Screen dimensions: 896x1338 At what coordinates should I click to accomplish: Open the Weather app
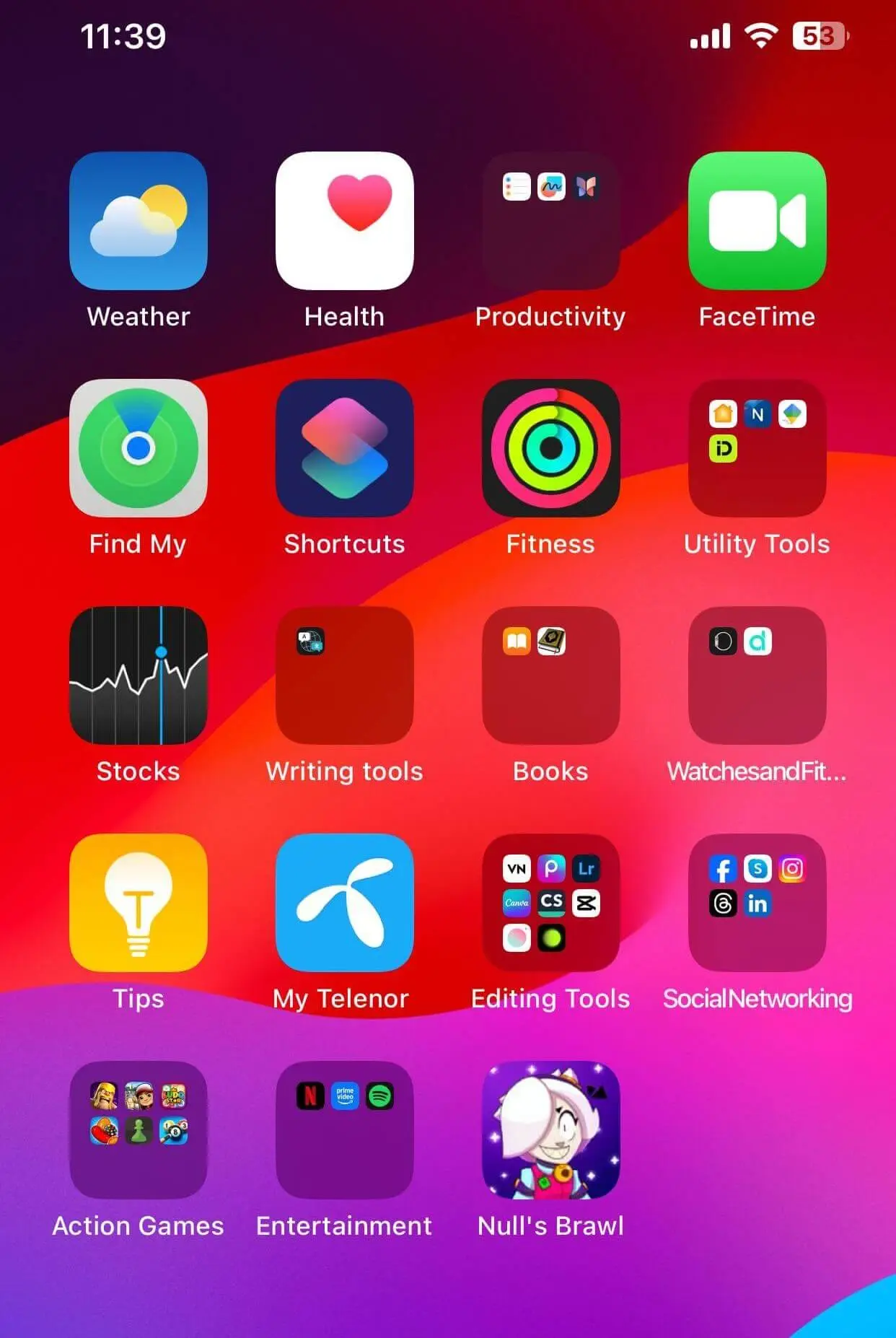pyautogui.click(x=139, y=221)
